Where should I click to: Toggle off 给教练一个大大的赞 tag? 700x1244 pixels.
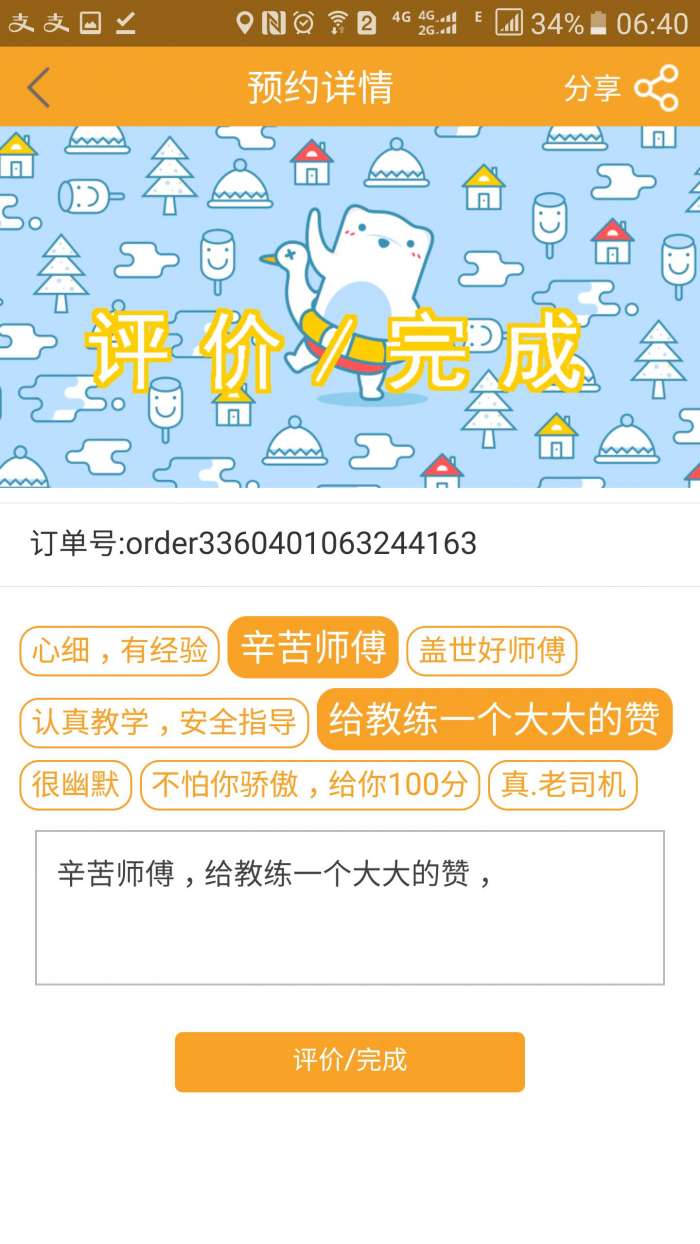point(494,719)
